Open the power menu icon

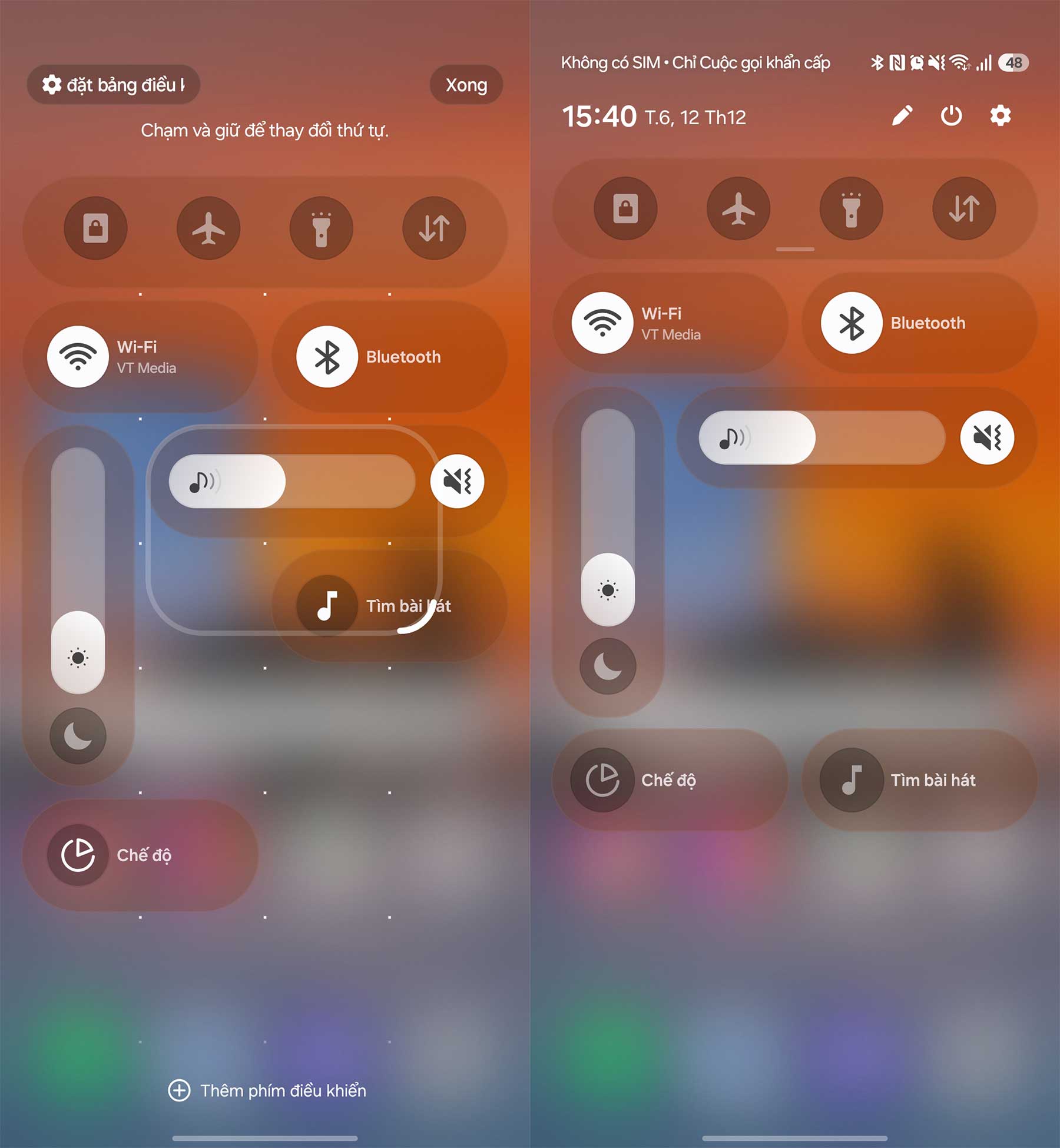[951, 116]
